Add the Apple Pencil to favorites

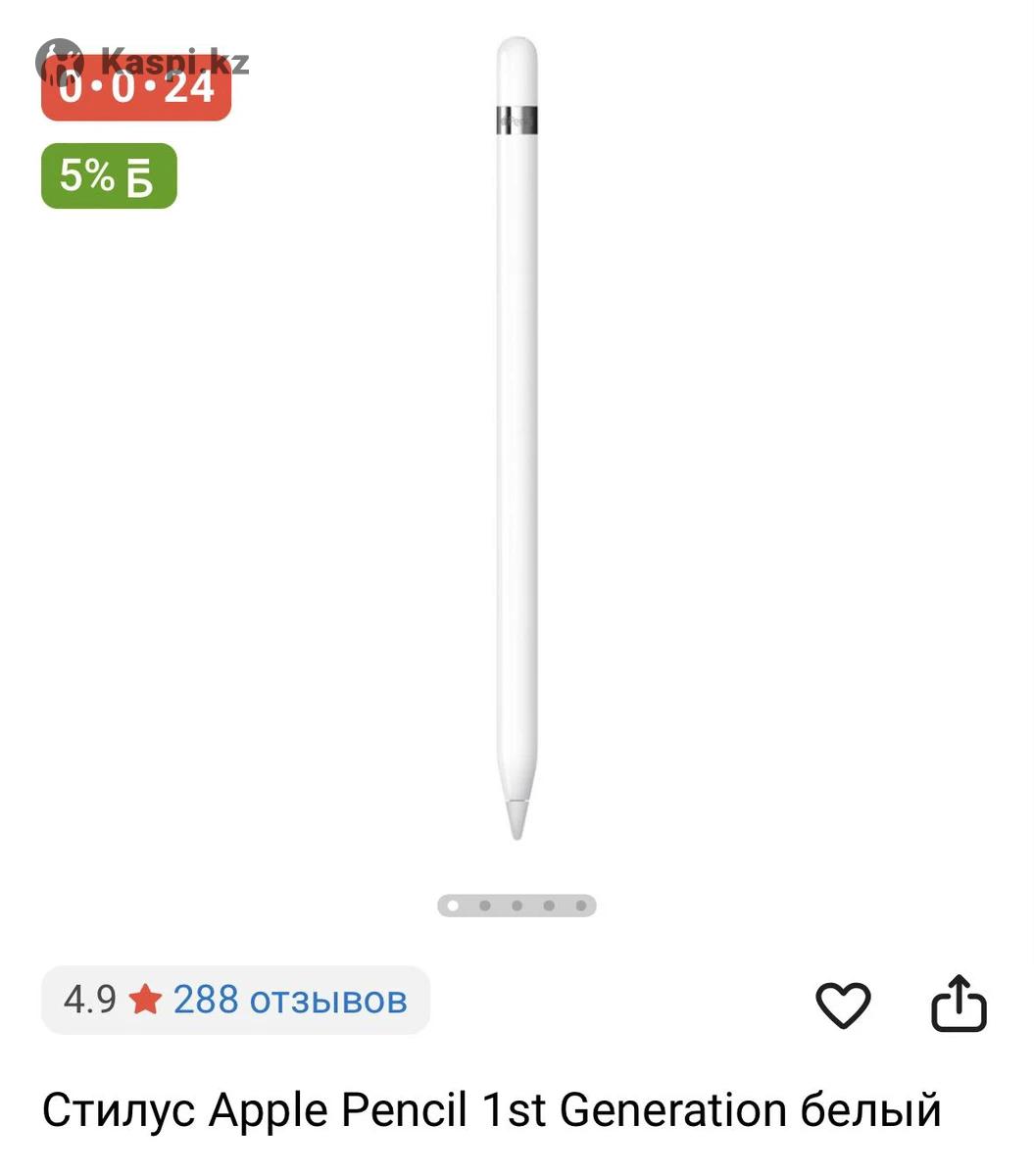coord(843,1004)
